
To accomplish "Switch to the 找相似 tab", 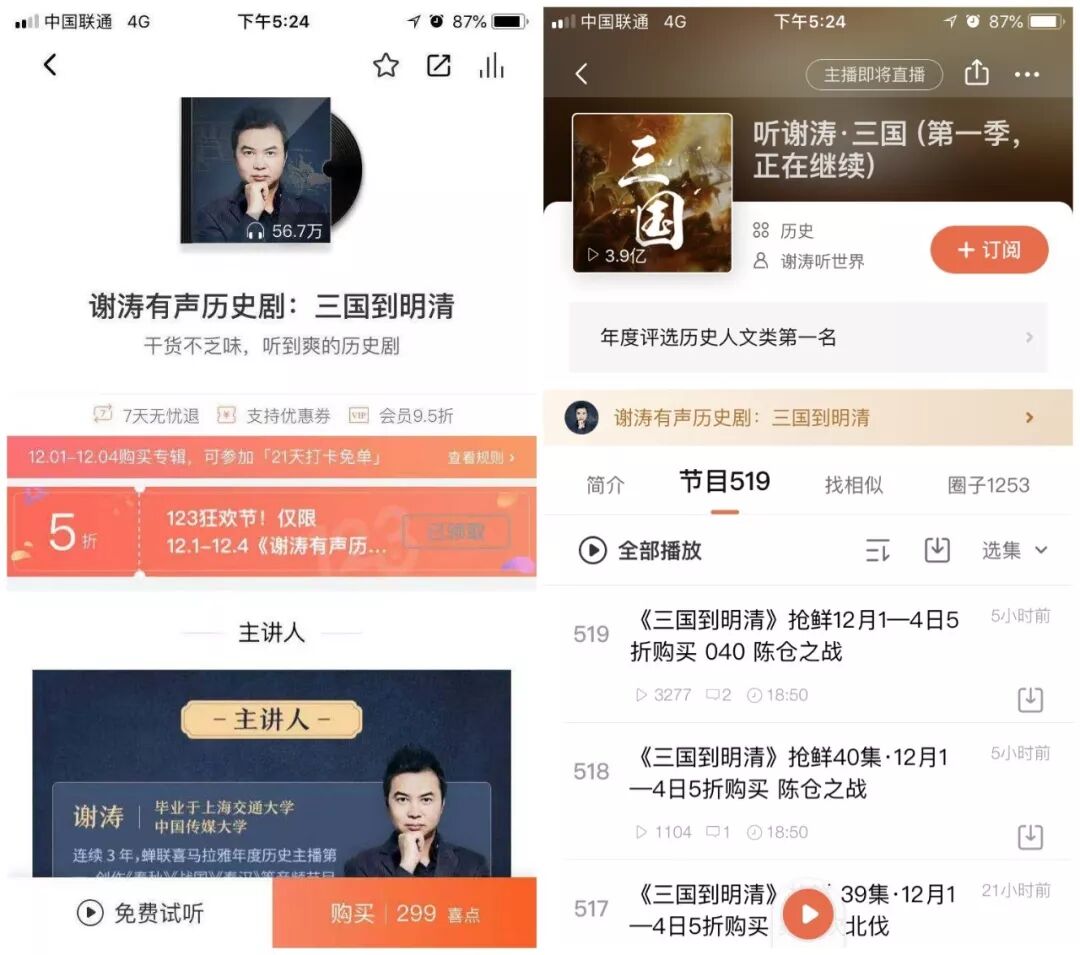I will pyautogui.click(x=853, y=485).
